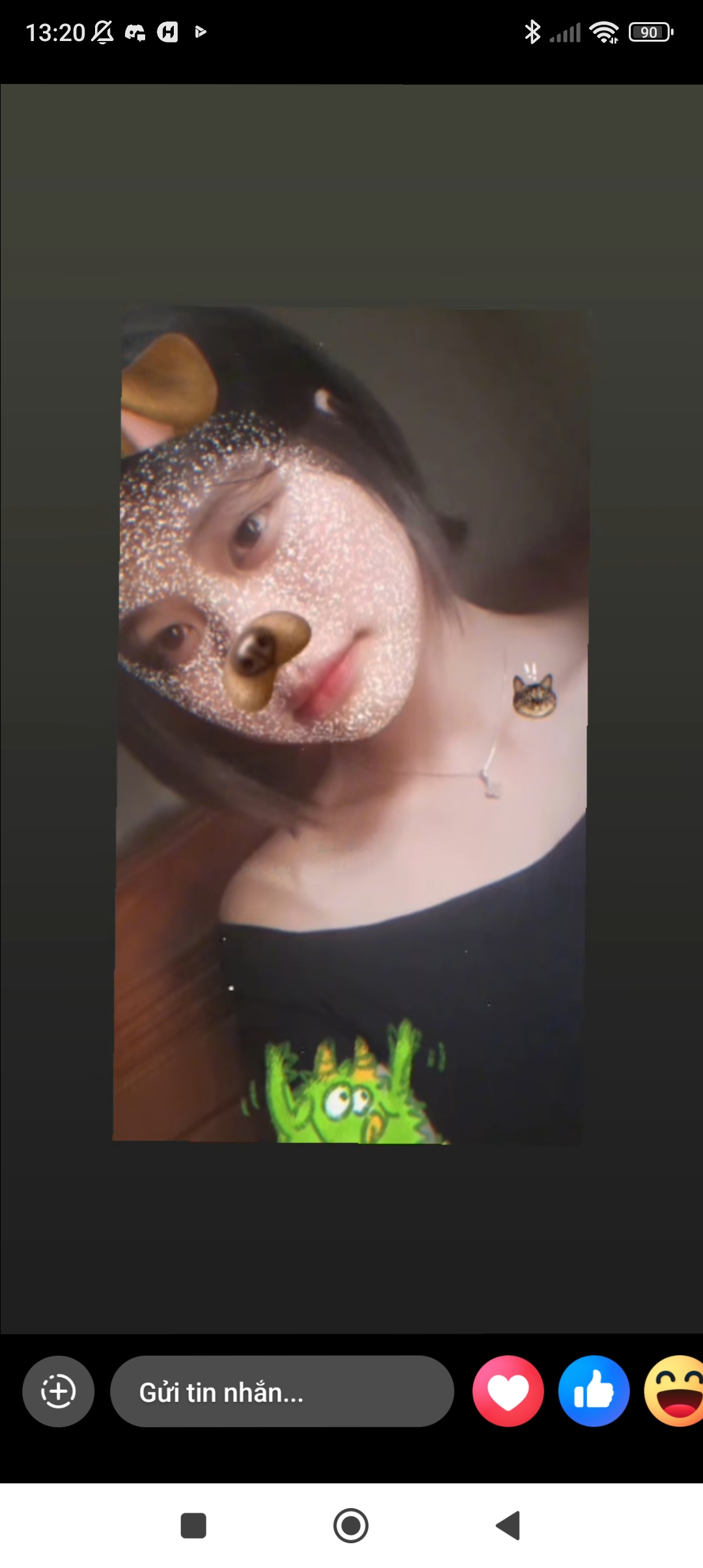
Task: Open the add-to-story plus icon
Action: (58, 1392)
